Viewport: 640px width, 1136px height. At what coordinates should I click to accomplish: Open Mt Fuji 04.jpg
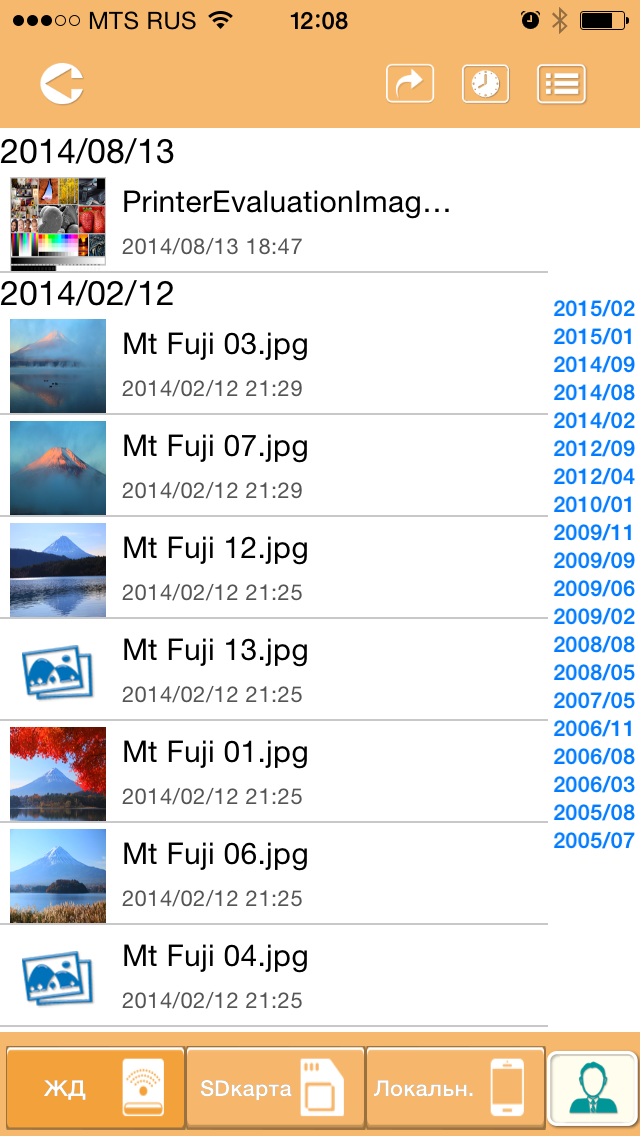click(x=274, y=977)
